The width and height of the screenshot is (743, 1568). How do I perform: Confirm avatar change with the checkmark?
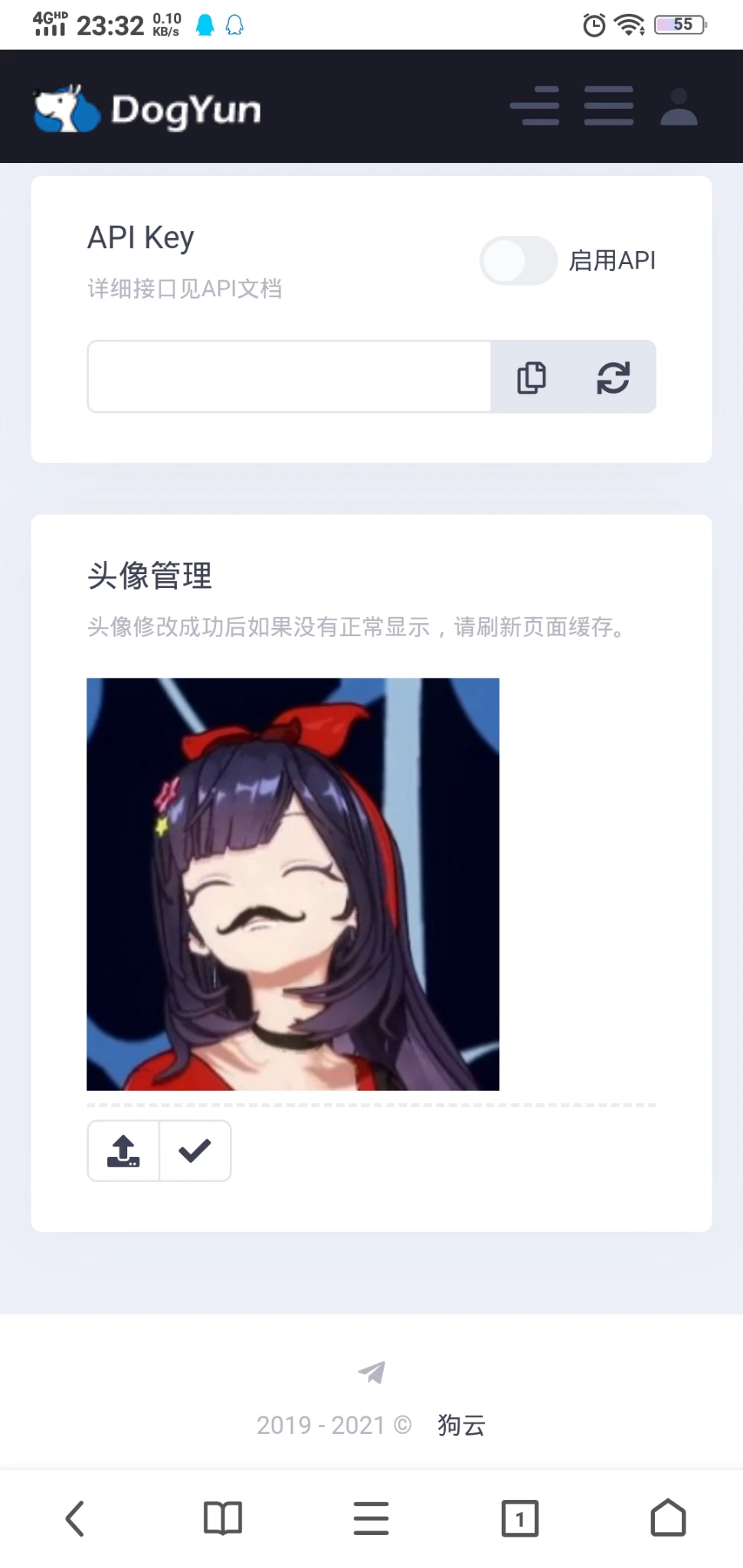click(x=195, y=1151)
